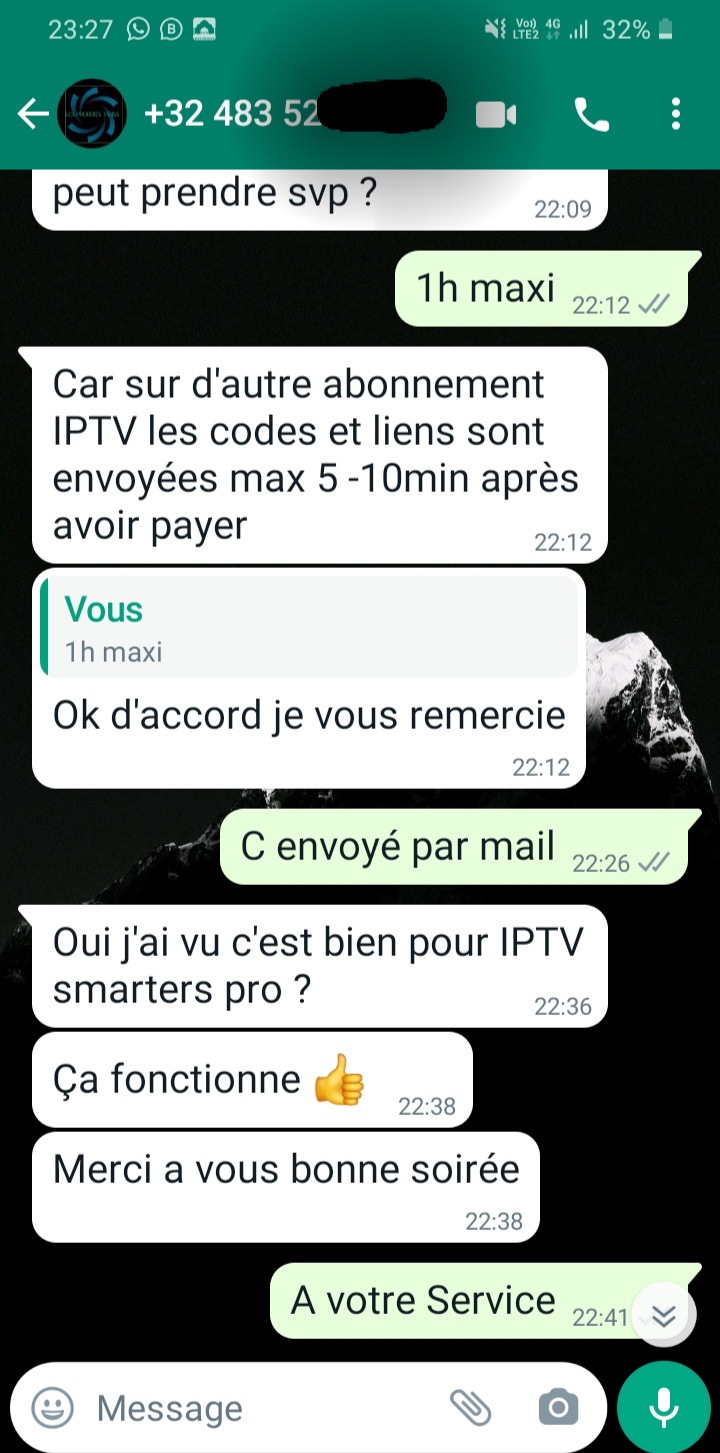This screenshot has width=720, height=1453.
Task: Open the emoji picker
Action: click(x=53, y=1408)
